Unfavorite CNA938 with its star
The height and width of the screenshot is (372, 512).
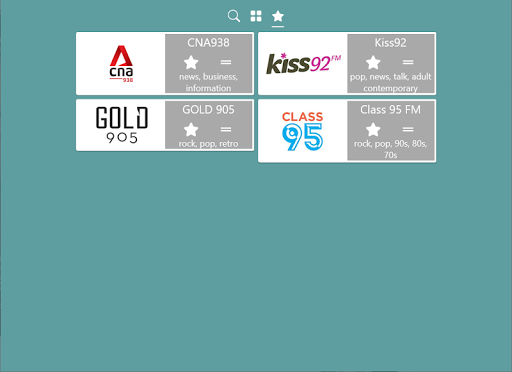click(191, 62)
